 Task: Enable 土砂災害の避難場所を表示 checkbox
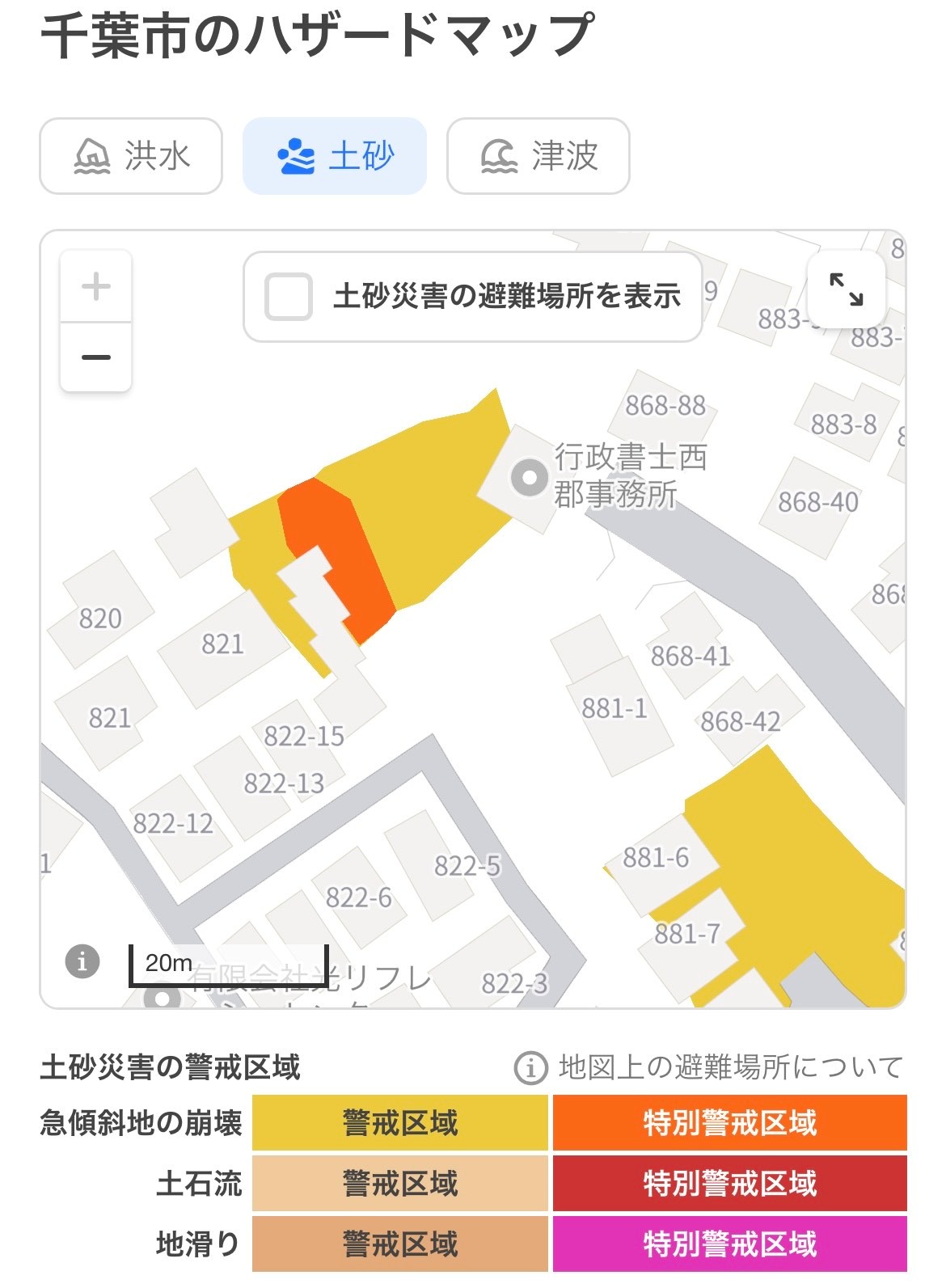tap(289, 297)
